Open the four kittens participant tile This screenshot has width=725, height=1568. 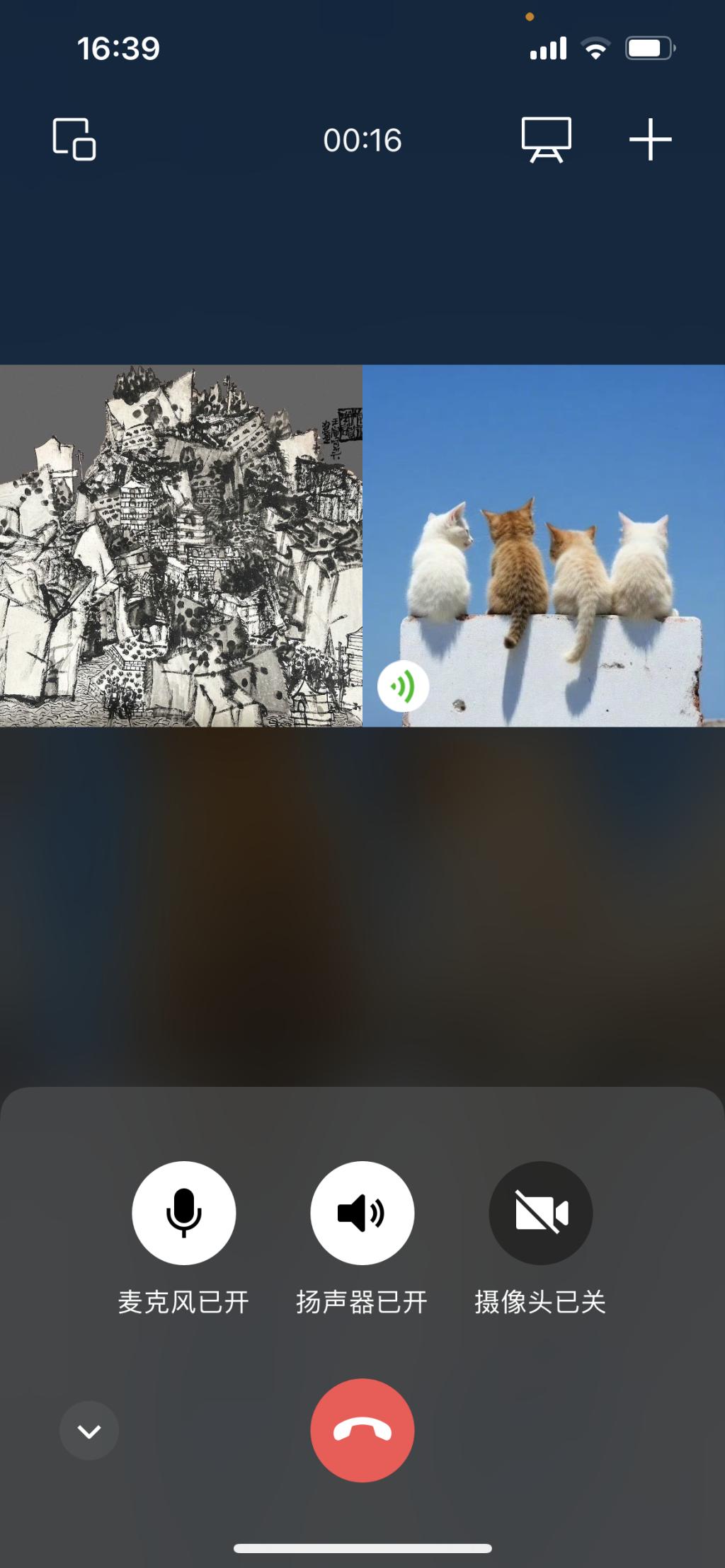[544, 546]
